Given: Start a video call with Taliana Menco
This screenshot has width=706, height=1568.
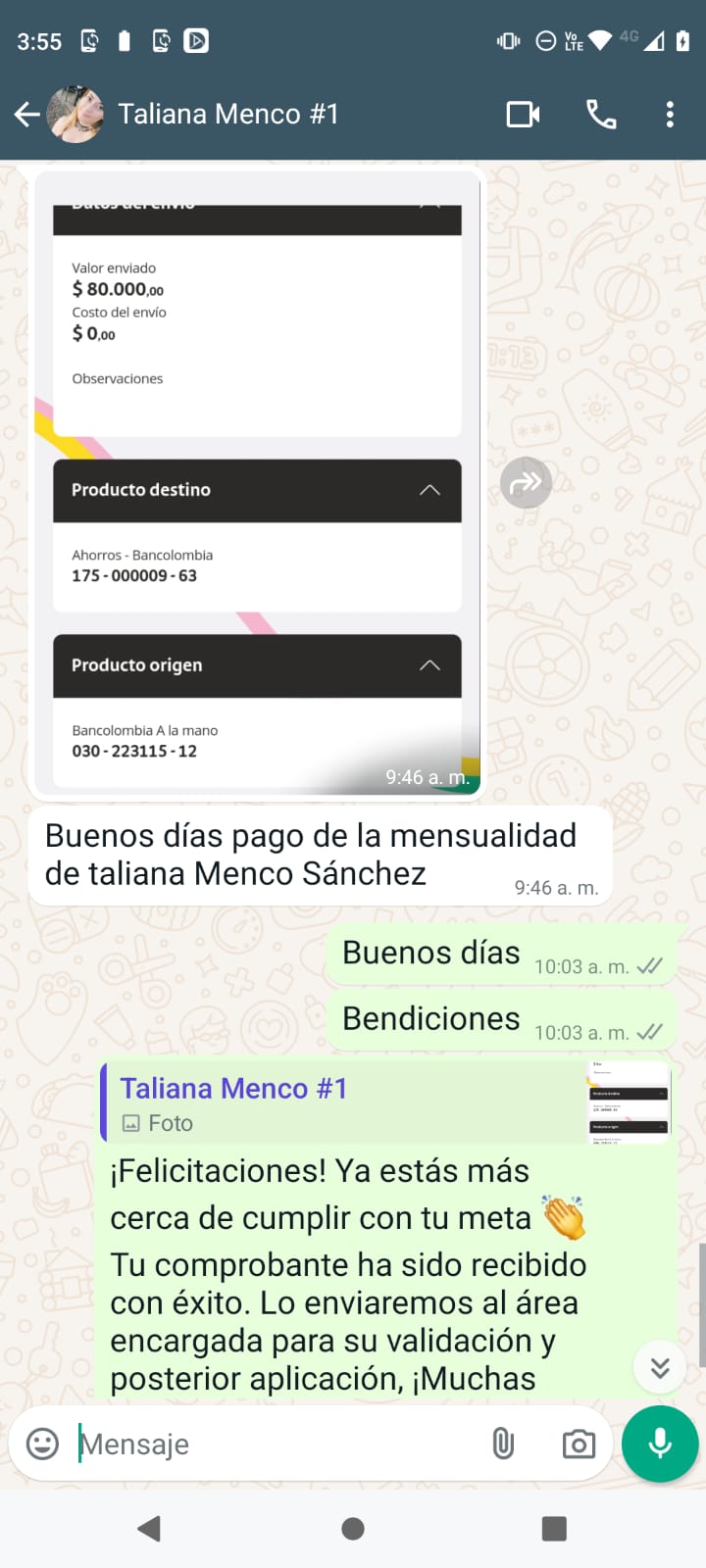Looking at the screenshot, I should point(523,115).
